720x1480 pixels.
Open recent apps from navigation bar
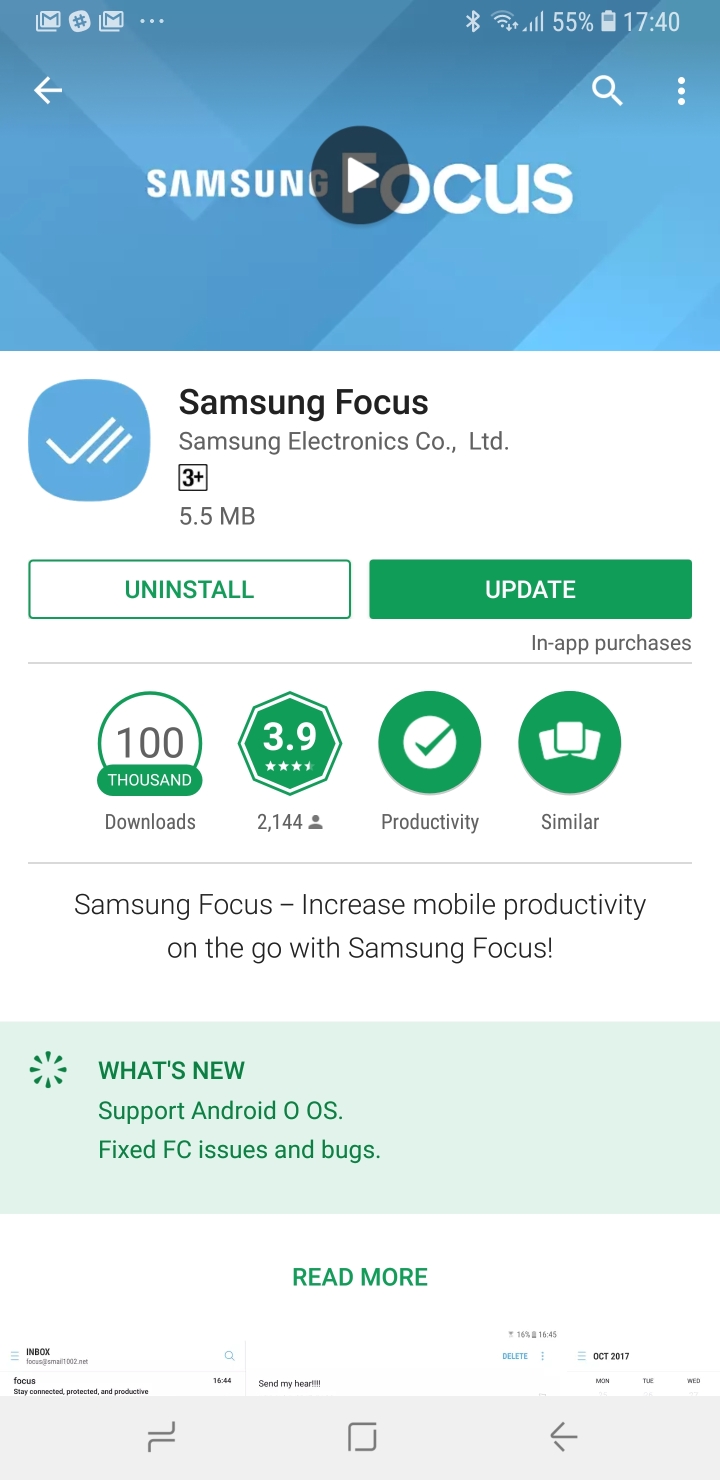point(161,1438)
